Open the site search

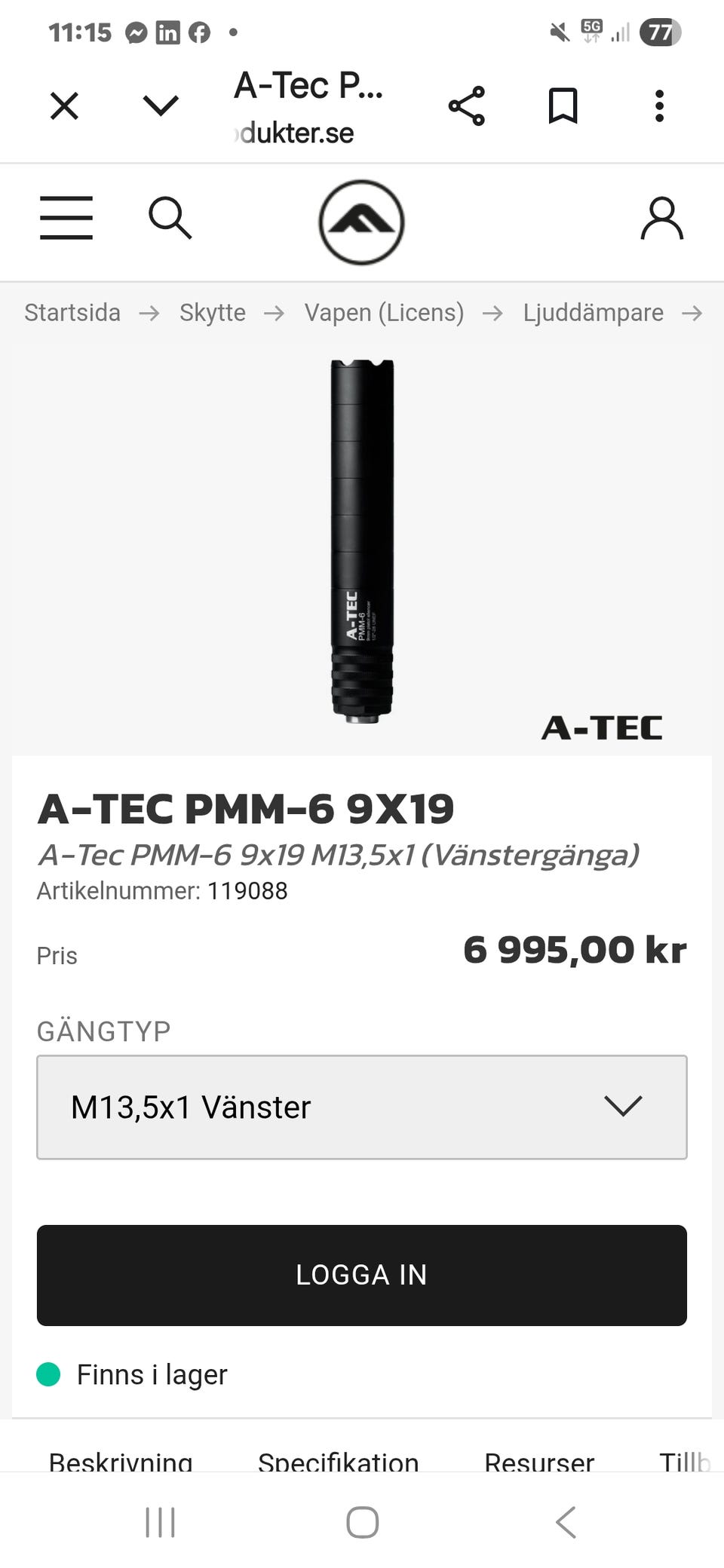click(x=170, y=219)
